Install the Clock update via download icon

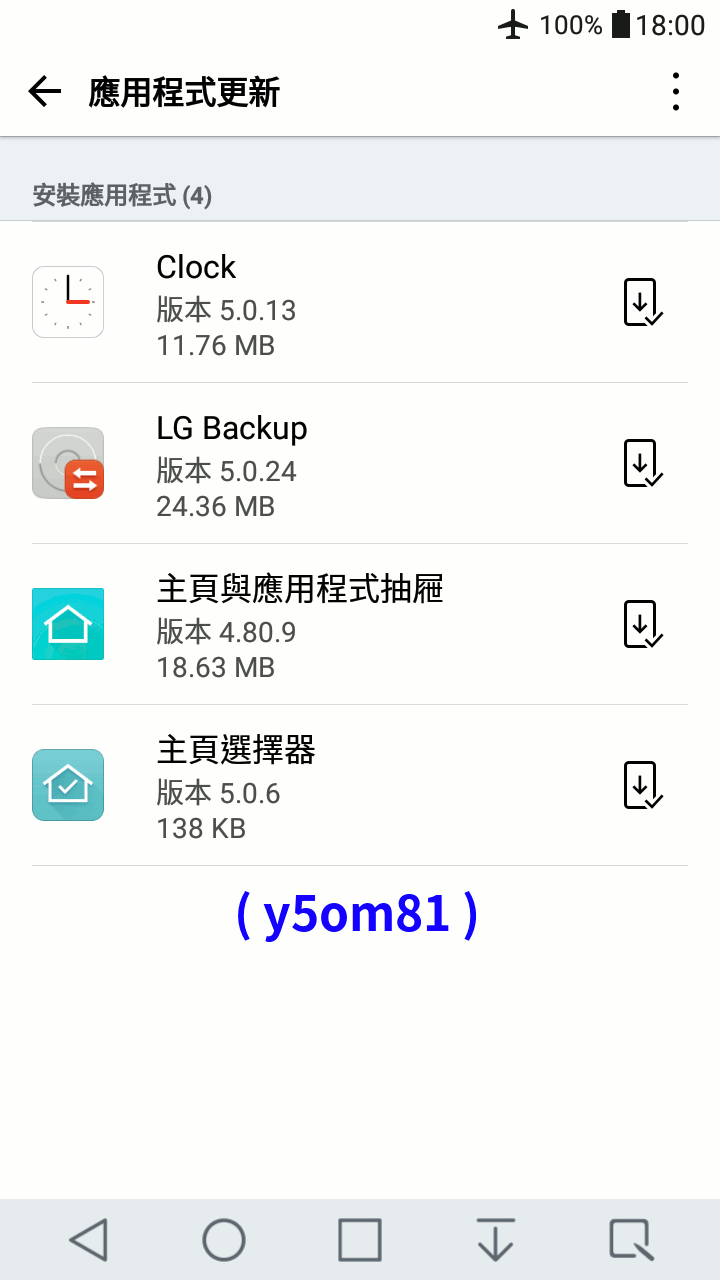tap(642, 302)
